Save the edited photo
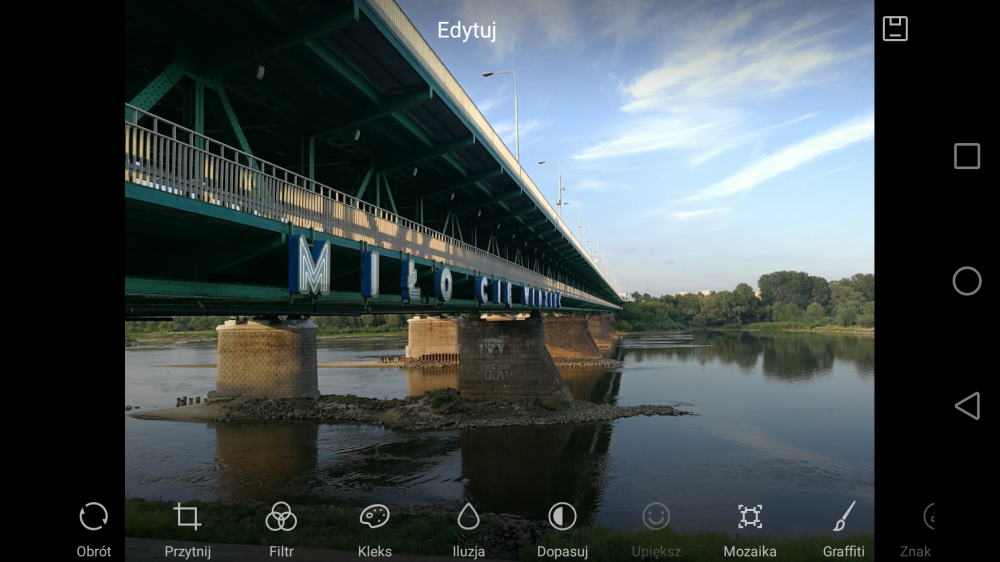 coord(895,29)
